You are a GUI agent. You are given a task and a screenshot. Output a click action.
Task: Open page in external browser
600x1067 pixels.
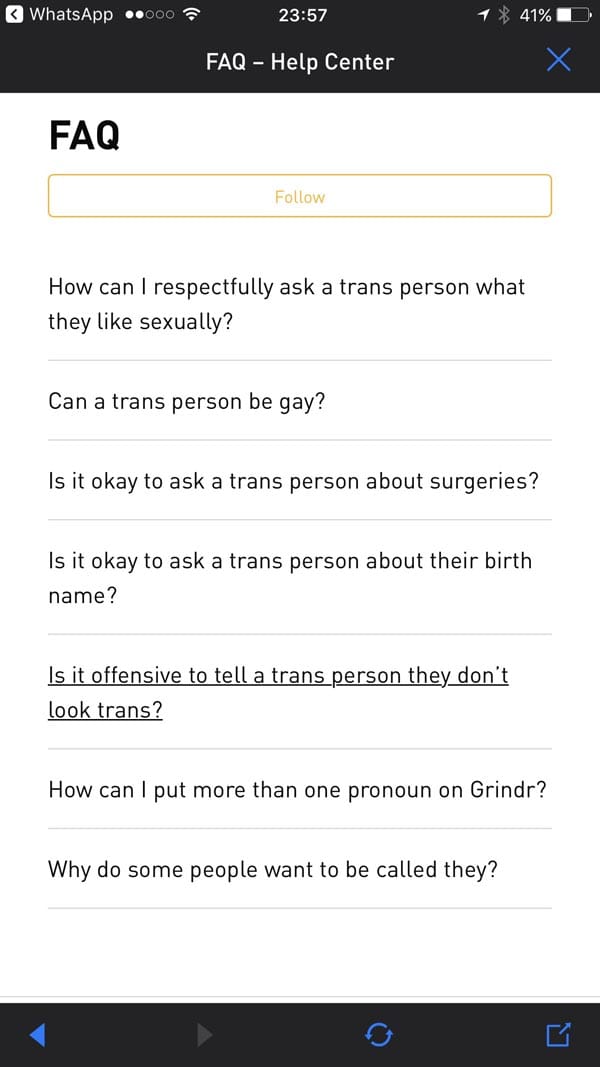tap(558, 1035)
